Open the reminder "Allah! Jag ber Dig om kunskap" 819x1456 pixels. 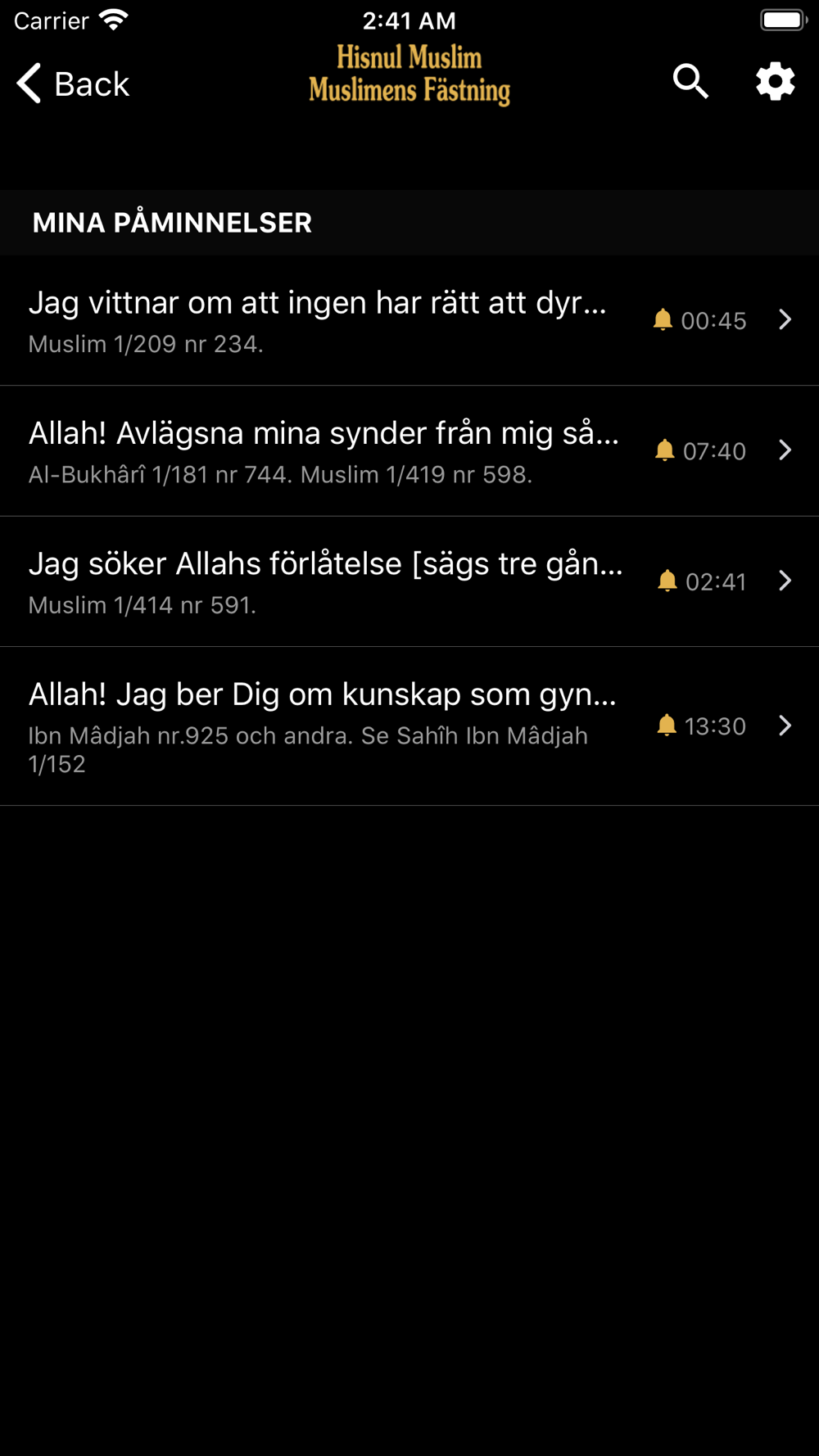point(409,726)
